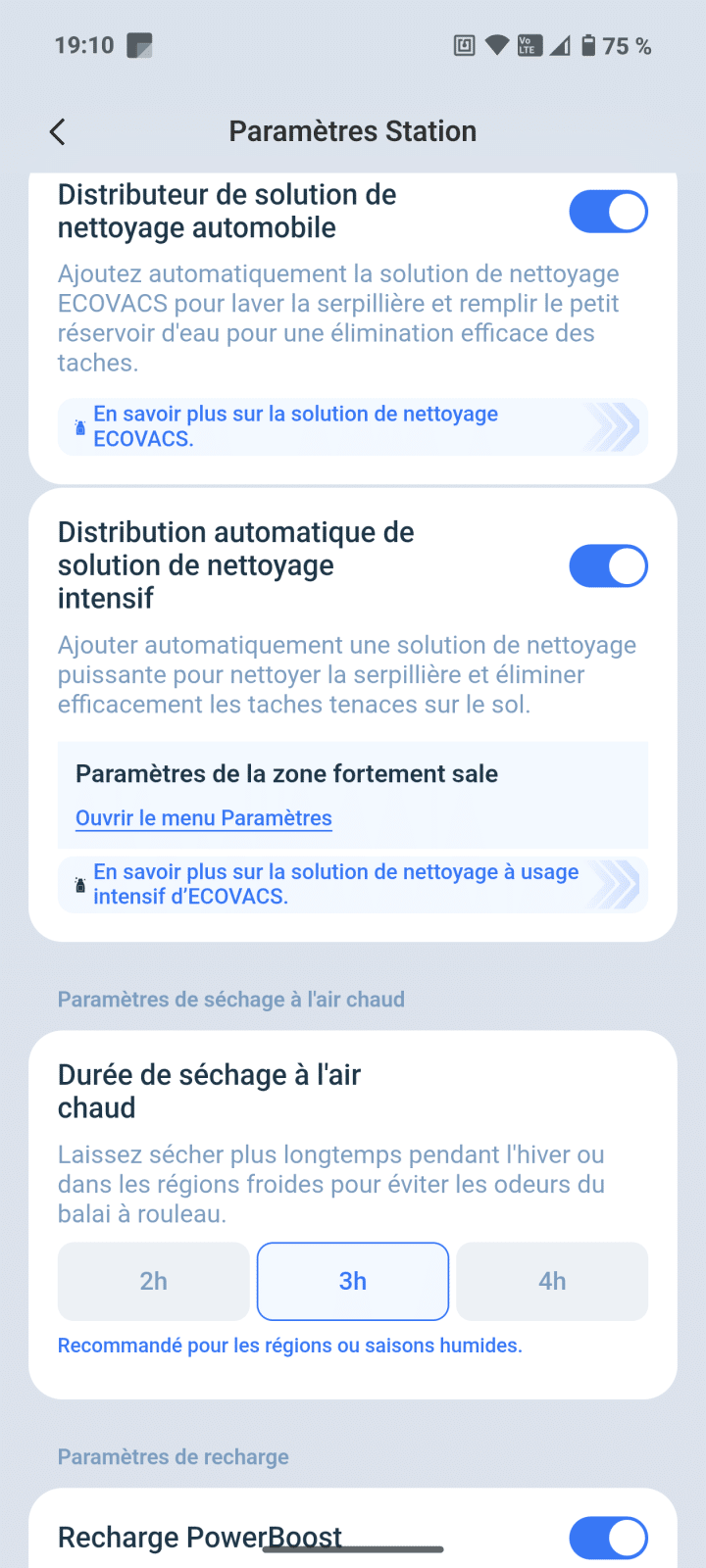Disable Recharge PowerBoost
The image size is (706, 1568).
click(608, 1538)
